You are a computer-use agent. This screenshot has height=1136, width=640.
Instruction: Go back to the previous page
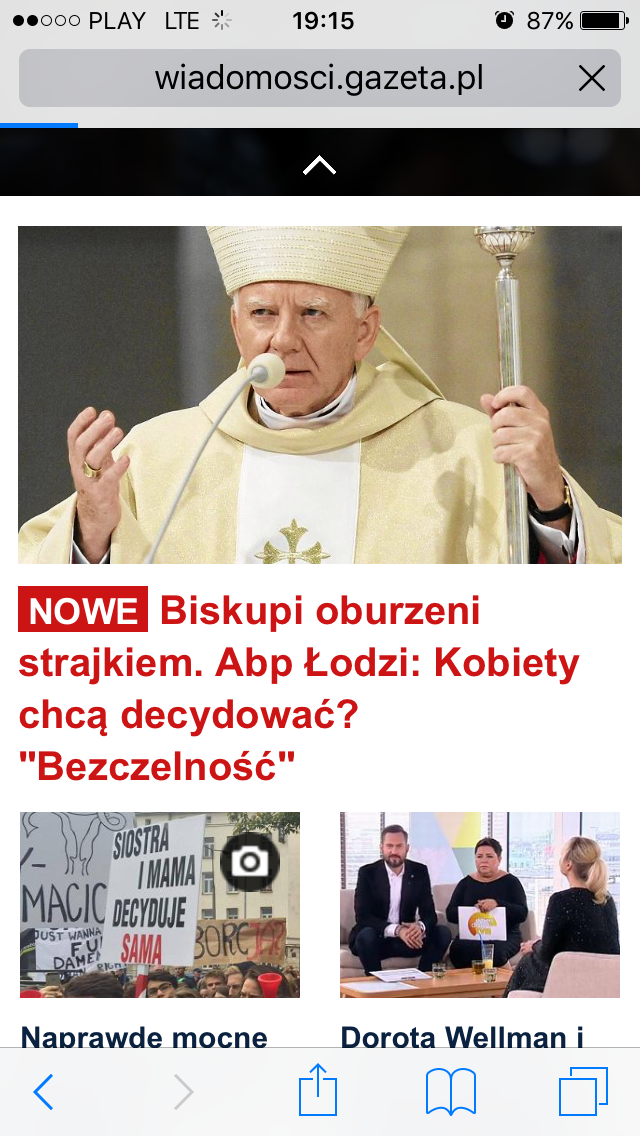click(43, 1092)
